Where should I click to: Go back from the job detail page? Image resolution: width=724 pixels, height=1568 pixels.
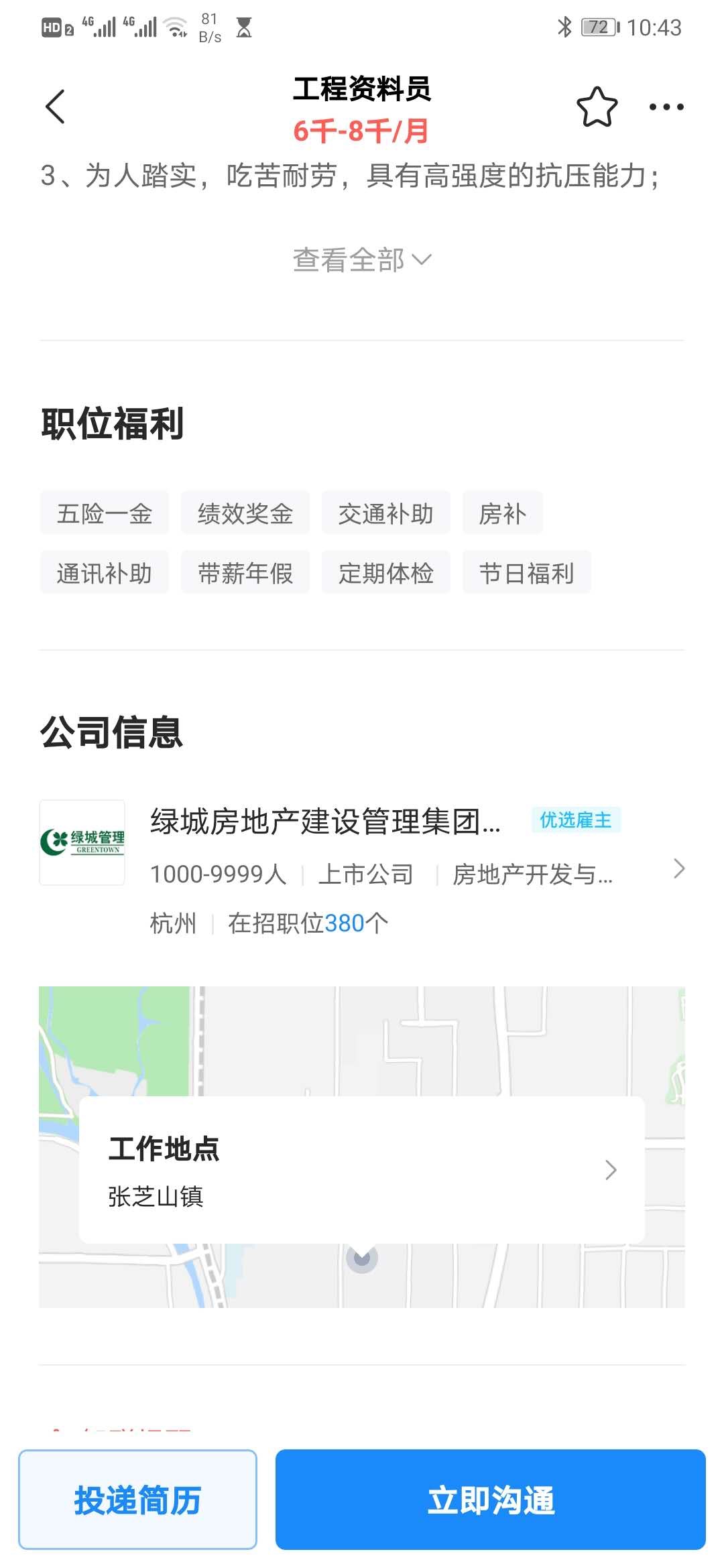55,107
